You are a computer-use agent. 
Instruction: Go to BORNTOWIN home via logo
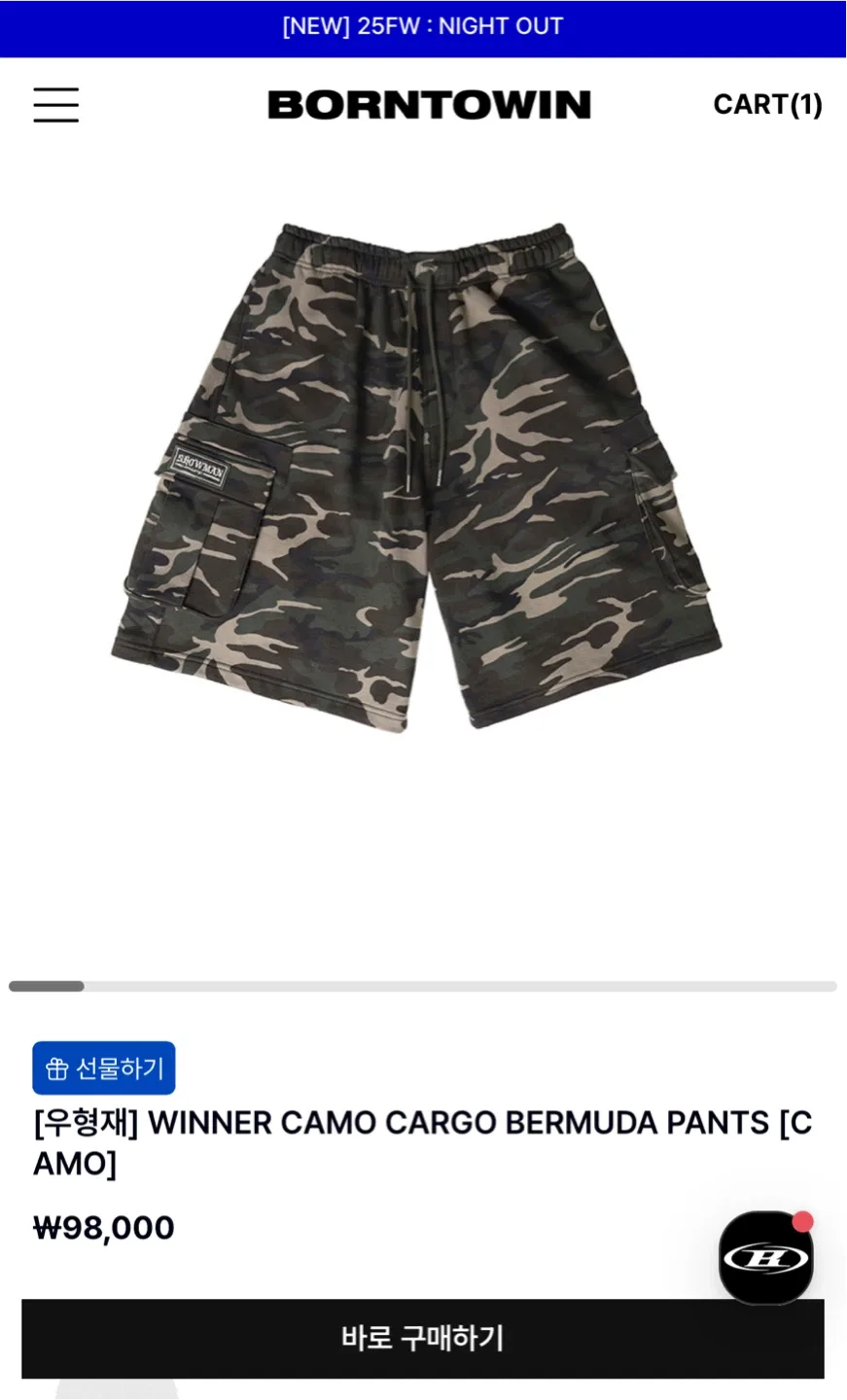pos(429,105)
